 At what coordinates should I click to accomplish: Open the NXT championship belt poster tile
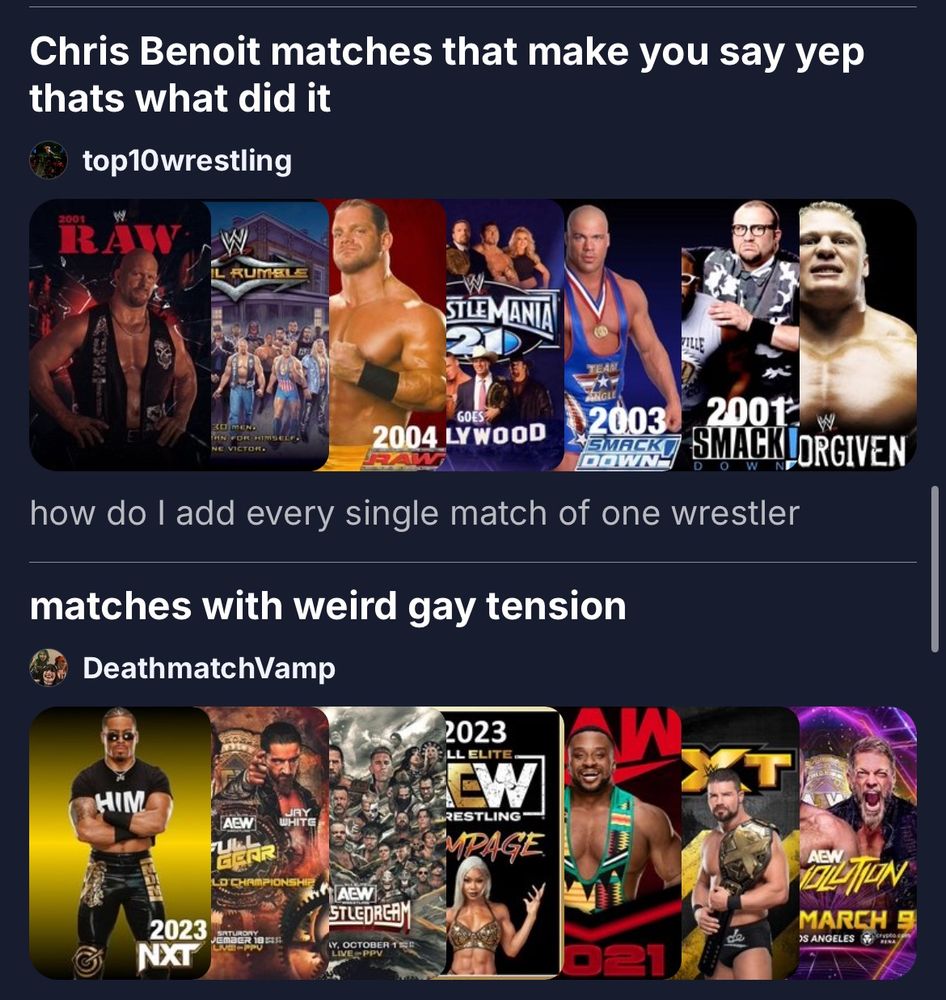click(740, 843)
